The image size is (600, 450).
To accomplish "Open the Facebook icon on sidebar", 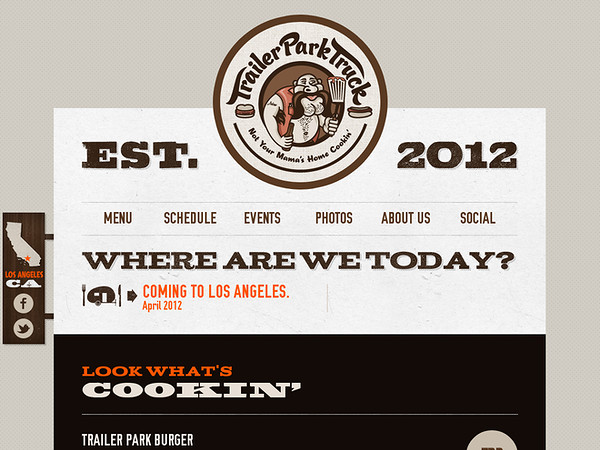I will (x=24, y=303).
